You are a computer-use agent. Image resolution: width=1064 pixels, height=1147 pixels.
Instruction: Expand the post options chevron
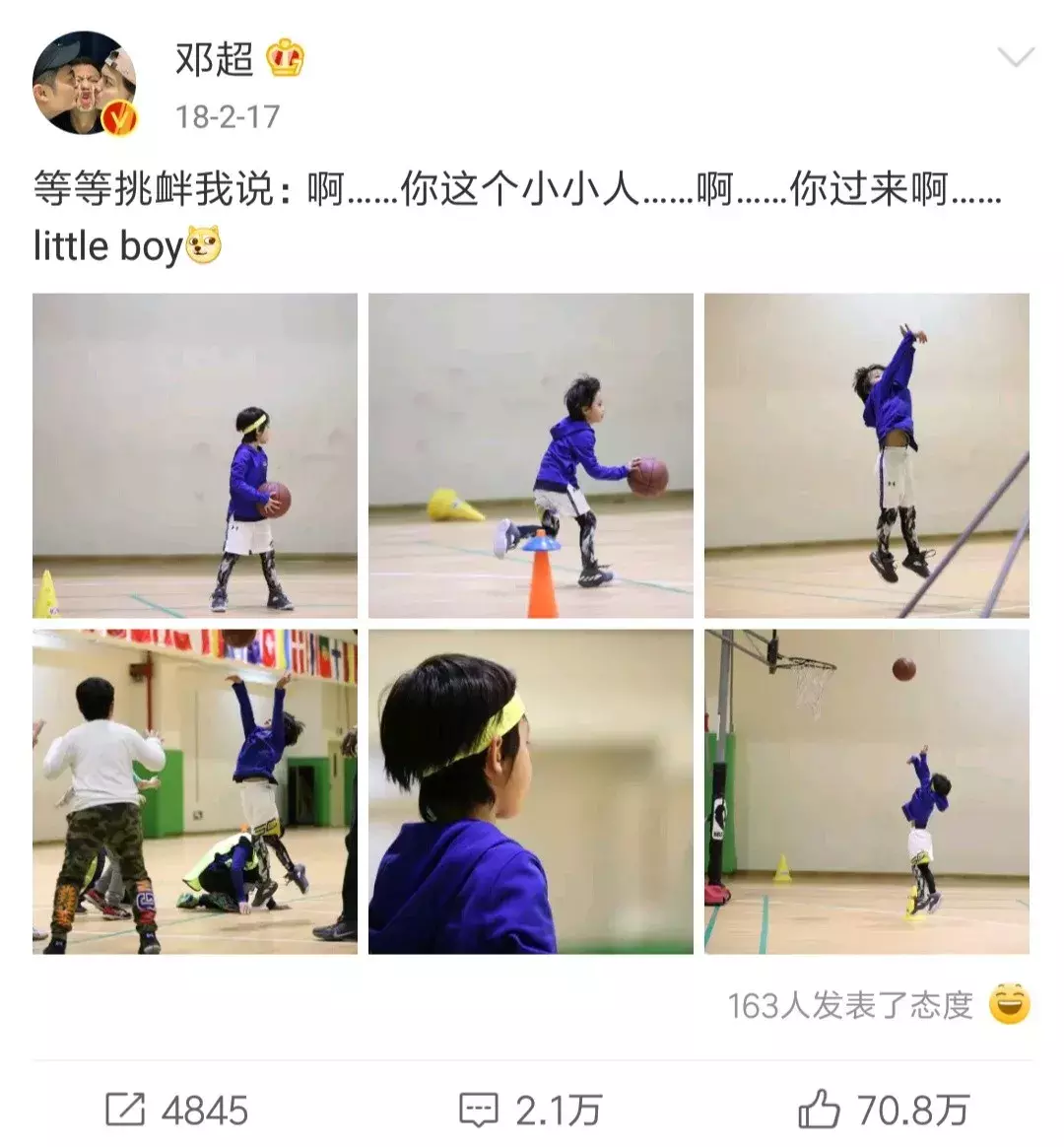tap(1015, 57)
